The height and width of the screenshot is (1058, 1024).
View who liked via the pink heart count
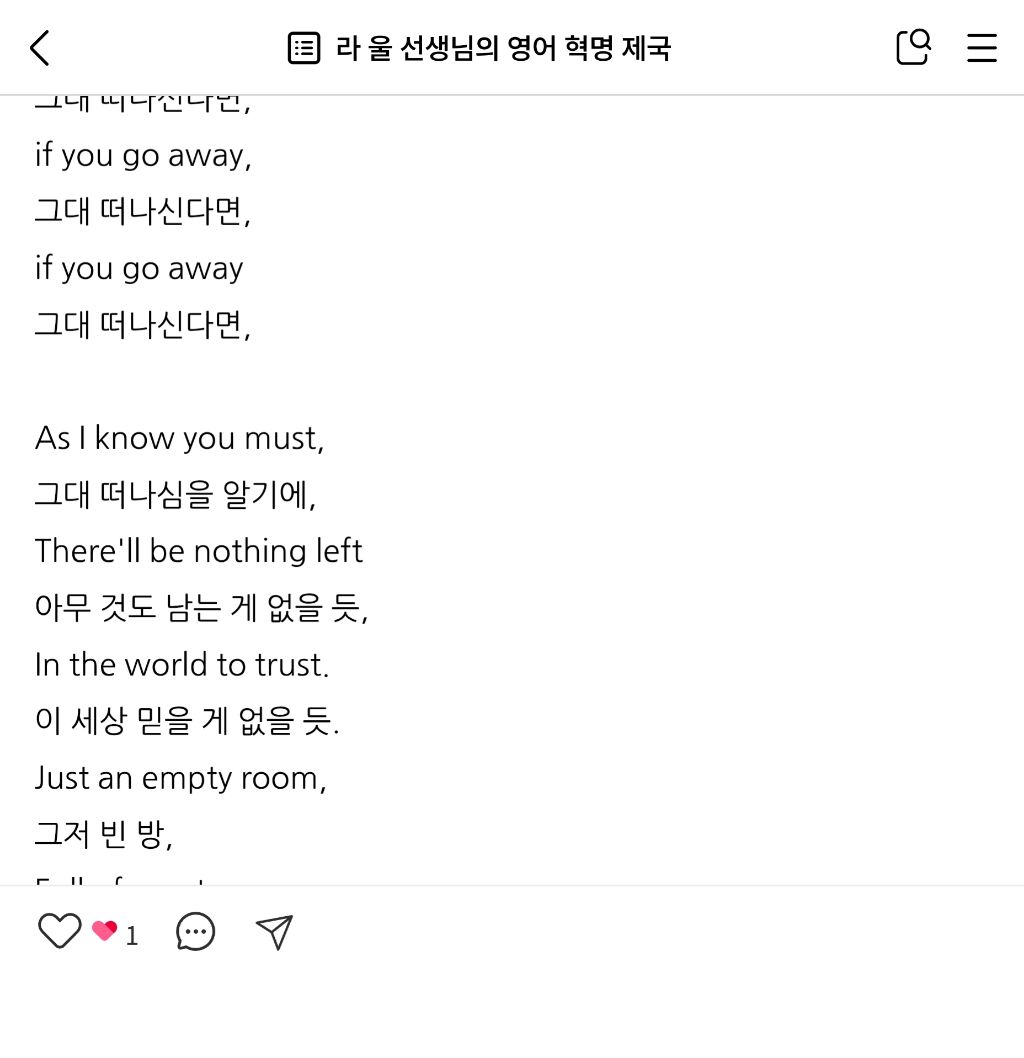(115, 933)
